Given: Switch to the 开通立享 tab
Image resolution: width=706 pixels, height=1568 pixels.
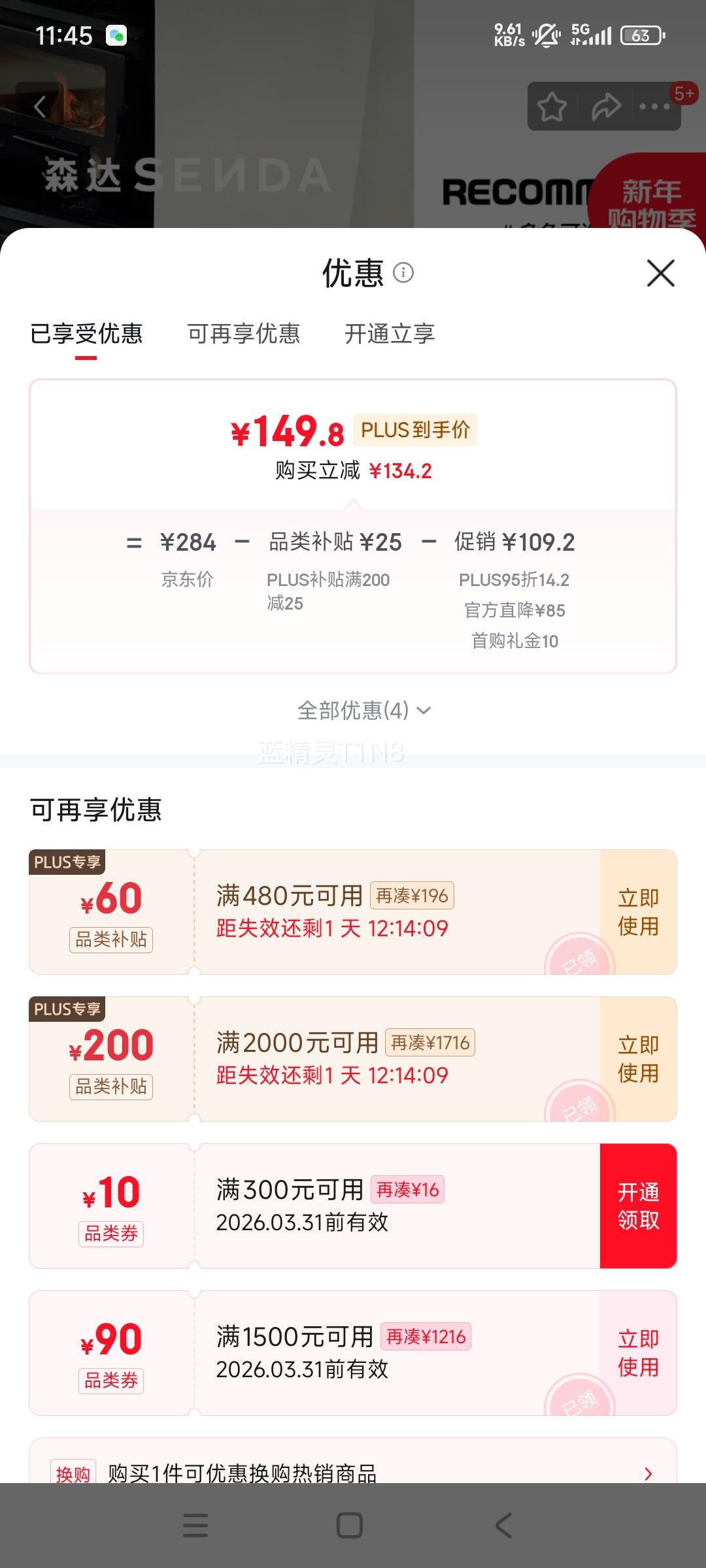Looking at the screenshot, I should click(388, 334).
